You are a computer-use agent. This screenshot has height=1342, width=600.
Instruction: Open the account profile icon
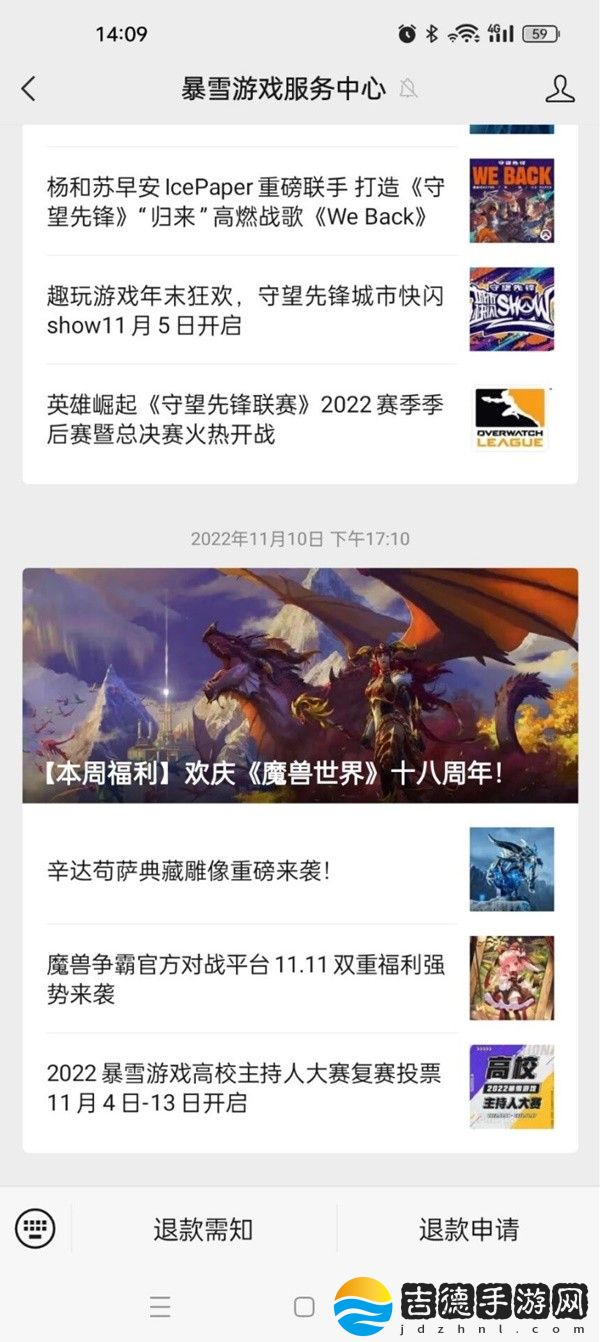pyautogui.click(x=560, y=89)
